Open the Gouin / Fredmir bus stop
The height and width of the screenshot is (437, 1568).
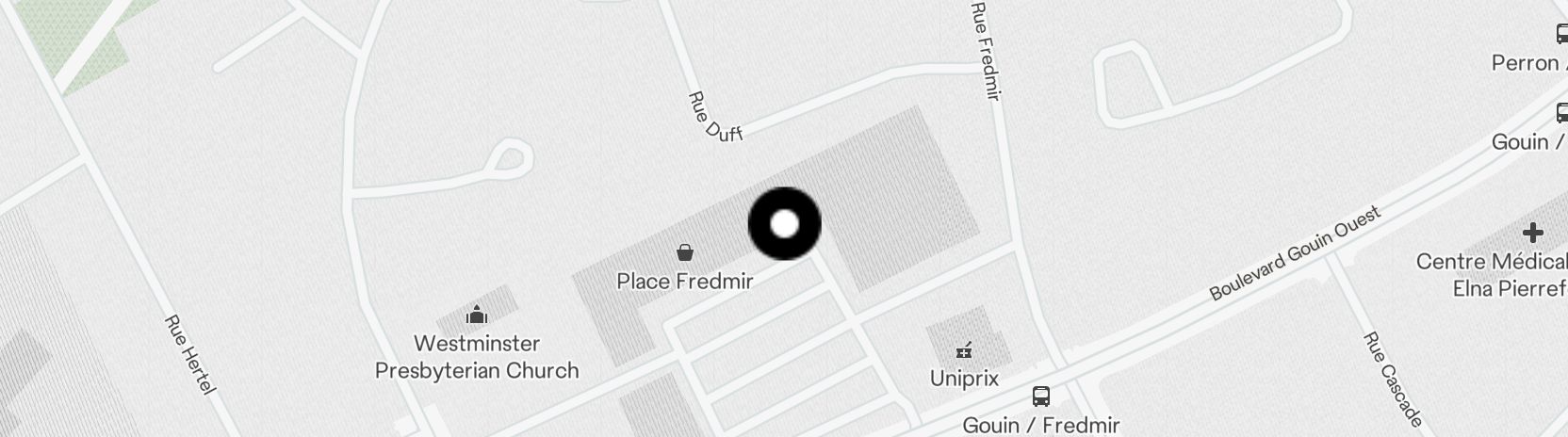1041,397
